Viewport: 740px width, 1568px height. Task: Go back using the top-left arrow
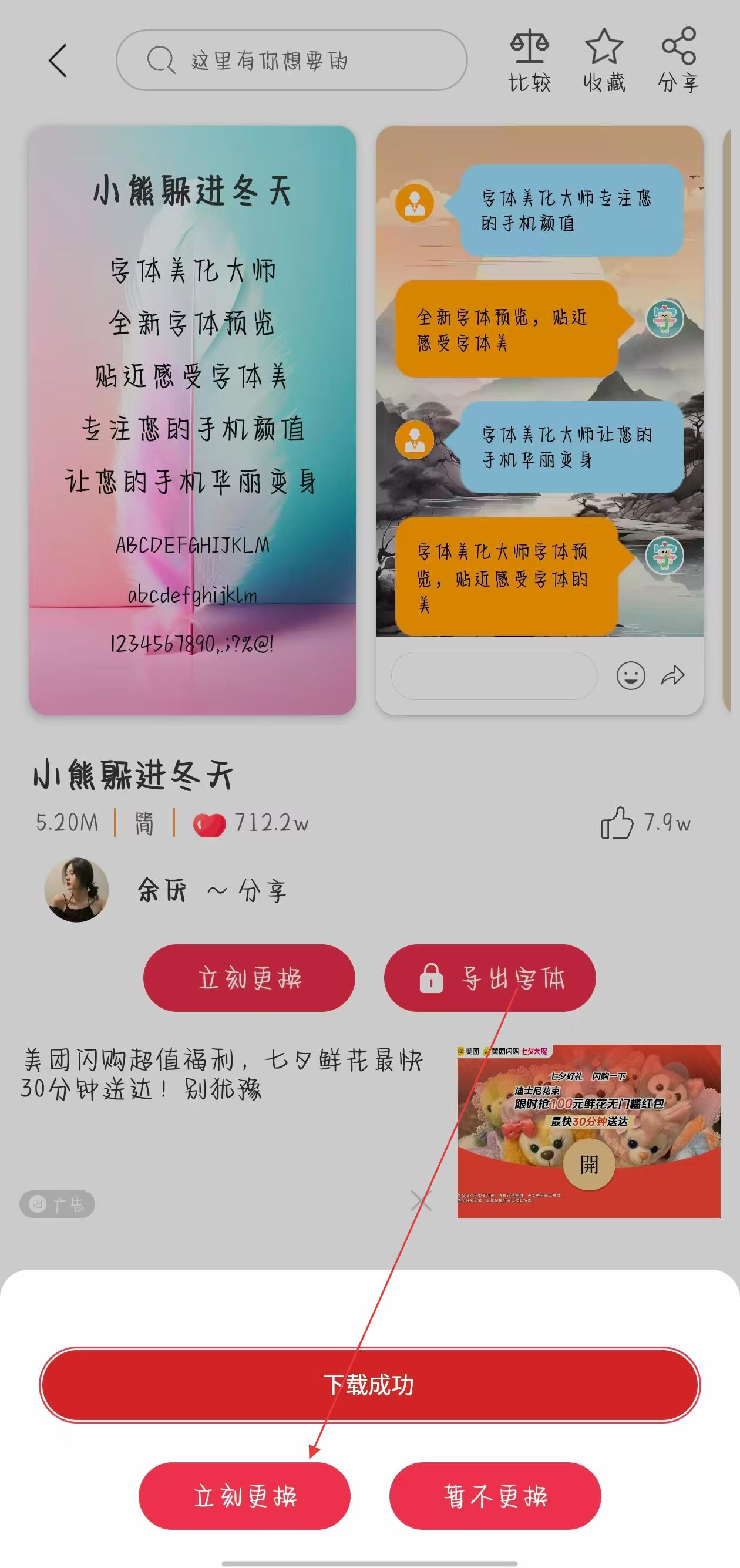(x=58, y=61)
